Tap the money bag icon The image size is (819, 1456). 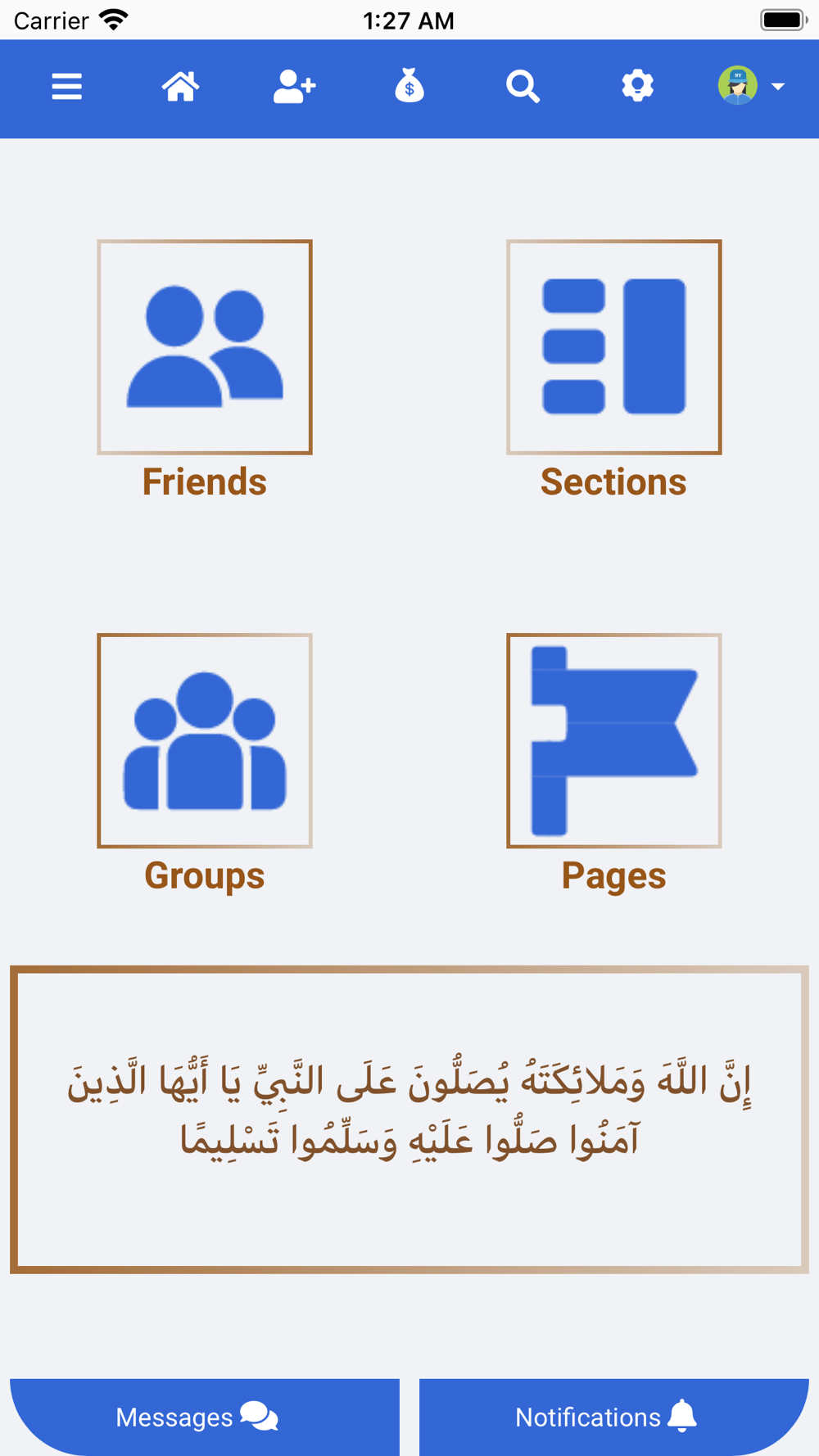[x=409, y=86]
